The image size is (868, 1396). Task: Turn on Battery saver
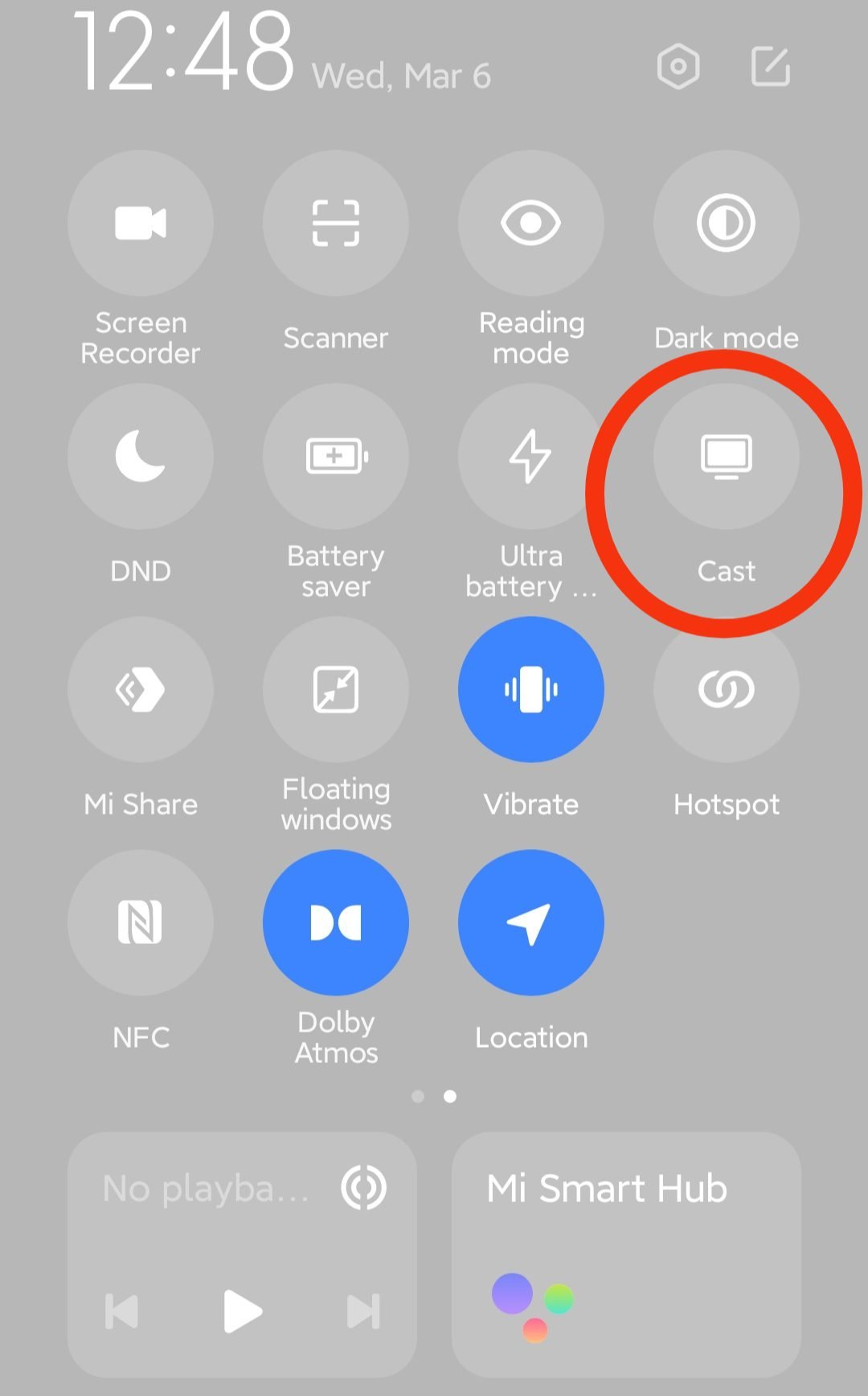coord(336,456)
